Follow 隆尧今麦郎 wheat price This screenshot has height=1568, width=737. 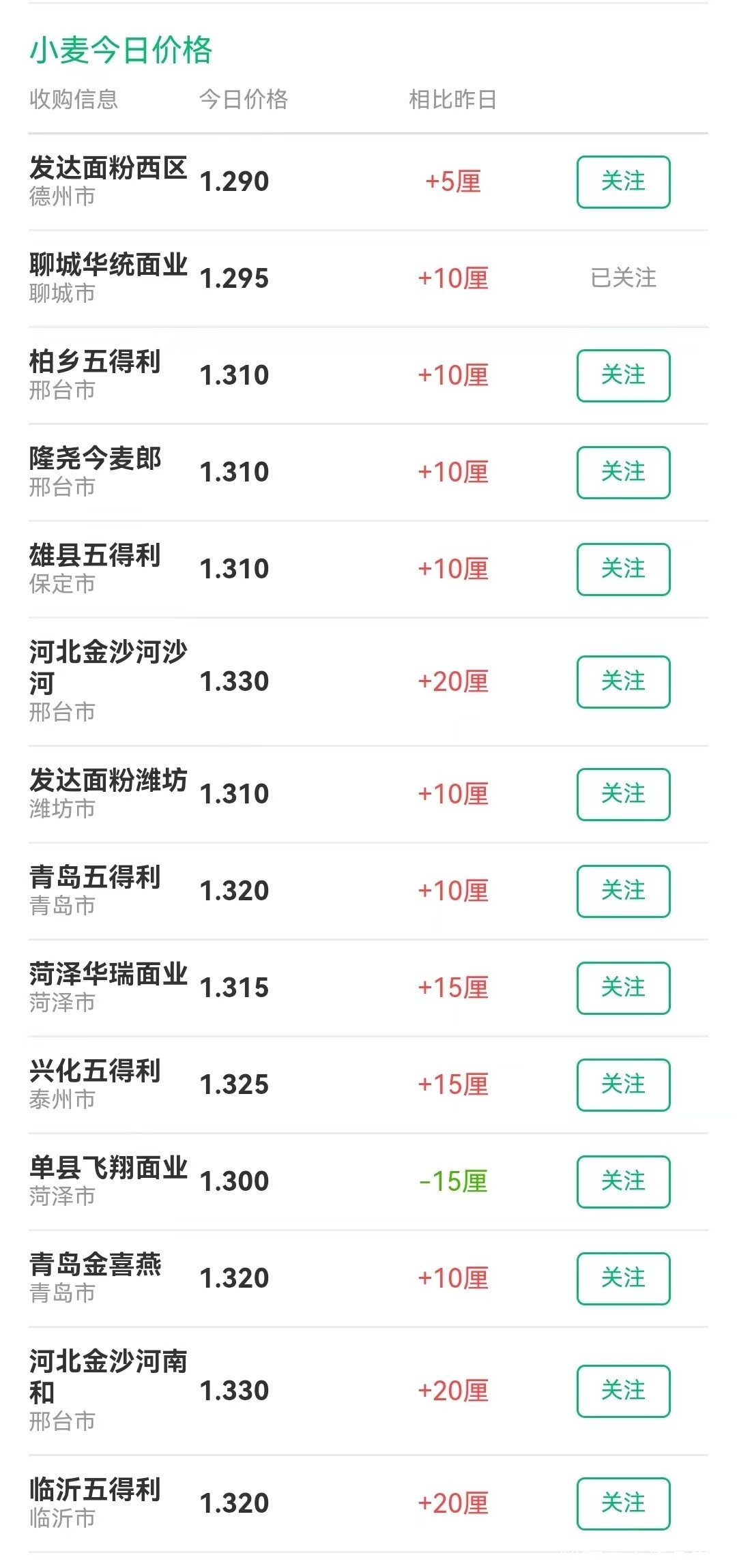point(623,472)
